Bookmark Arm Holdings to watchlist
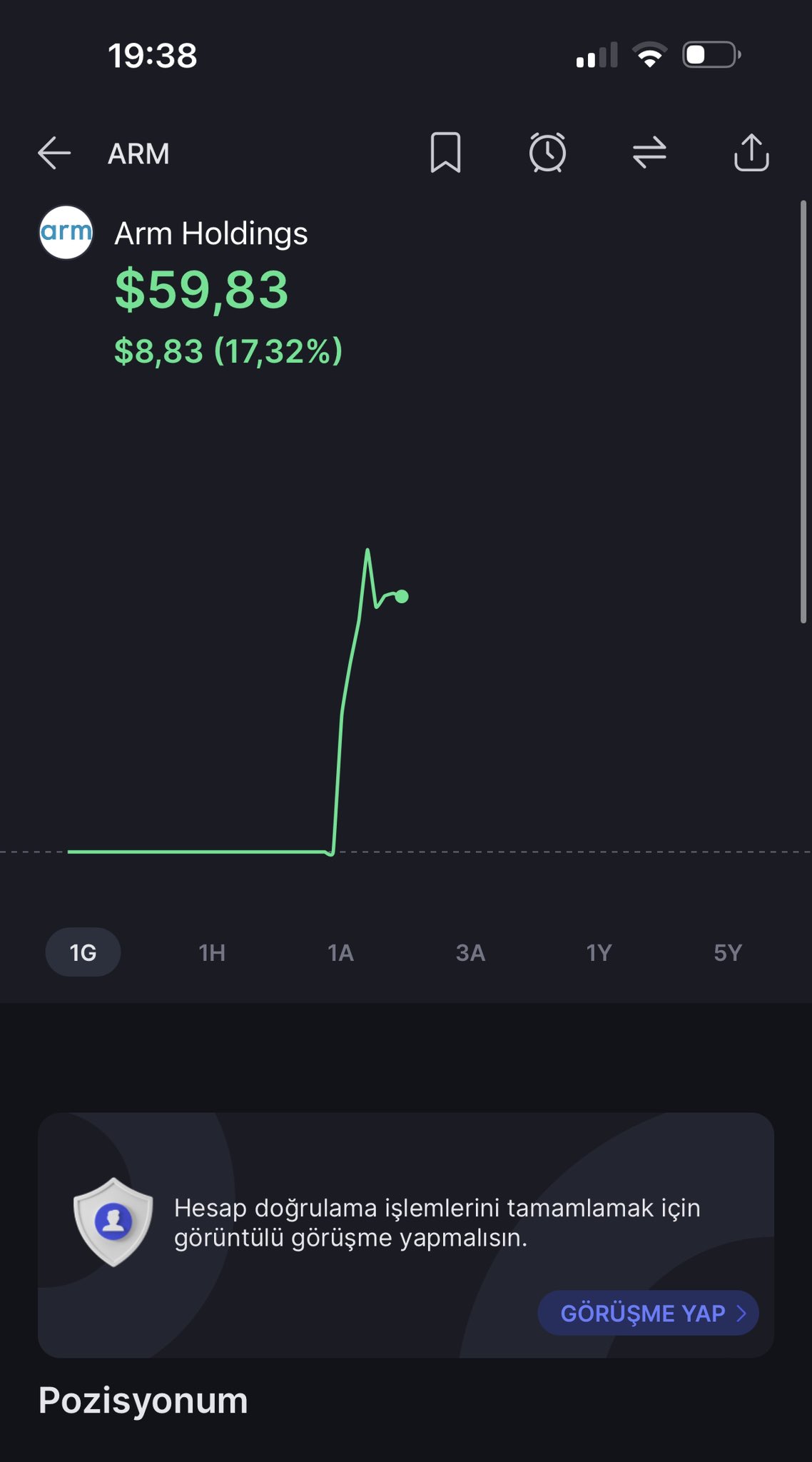 (x=445, y=153)
